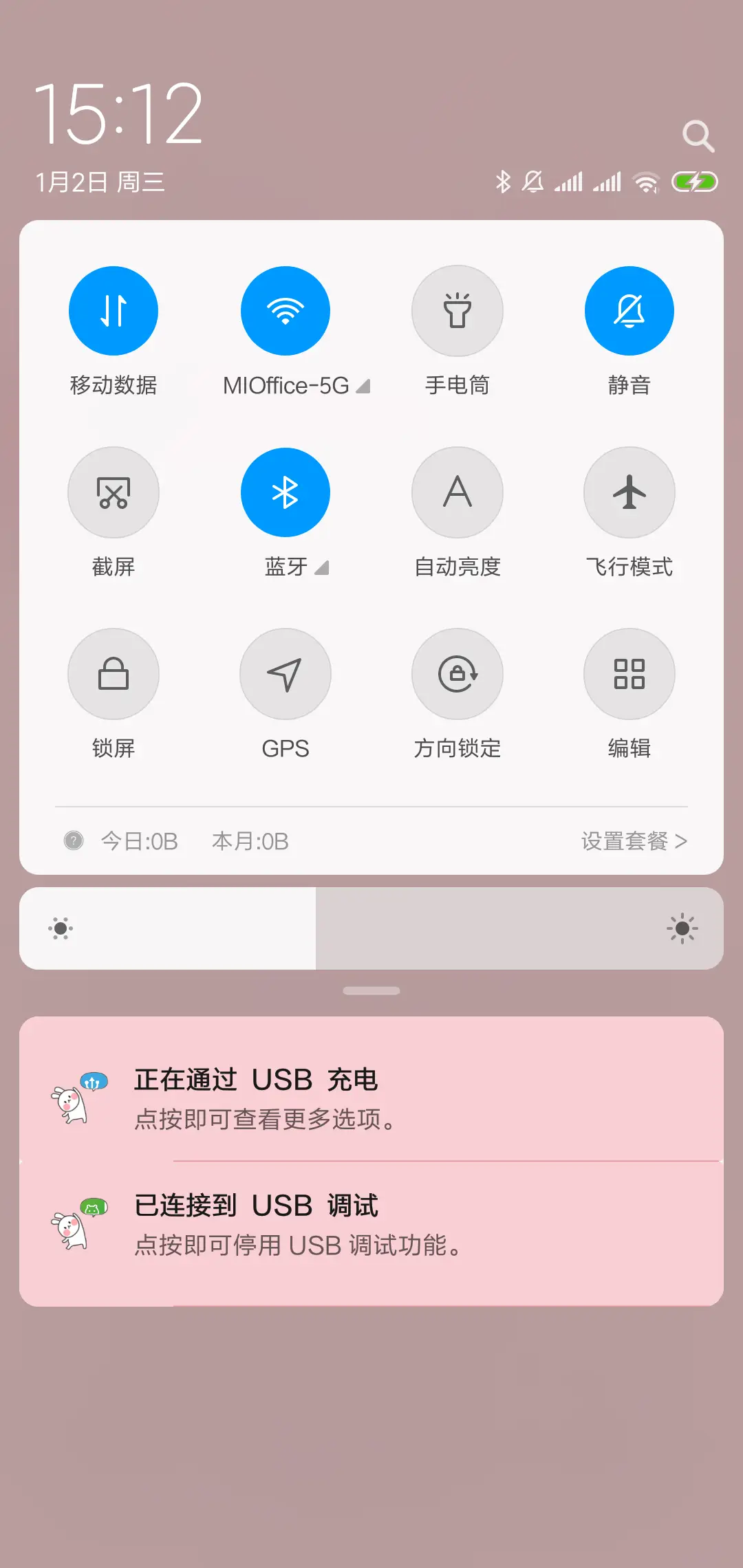The height and width of the screenshot is (1568, 743).
Task: Lock the screen orientation
Action: pyautogui.click(x=457, y=674)
